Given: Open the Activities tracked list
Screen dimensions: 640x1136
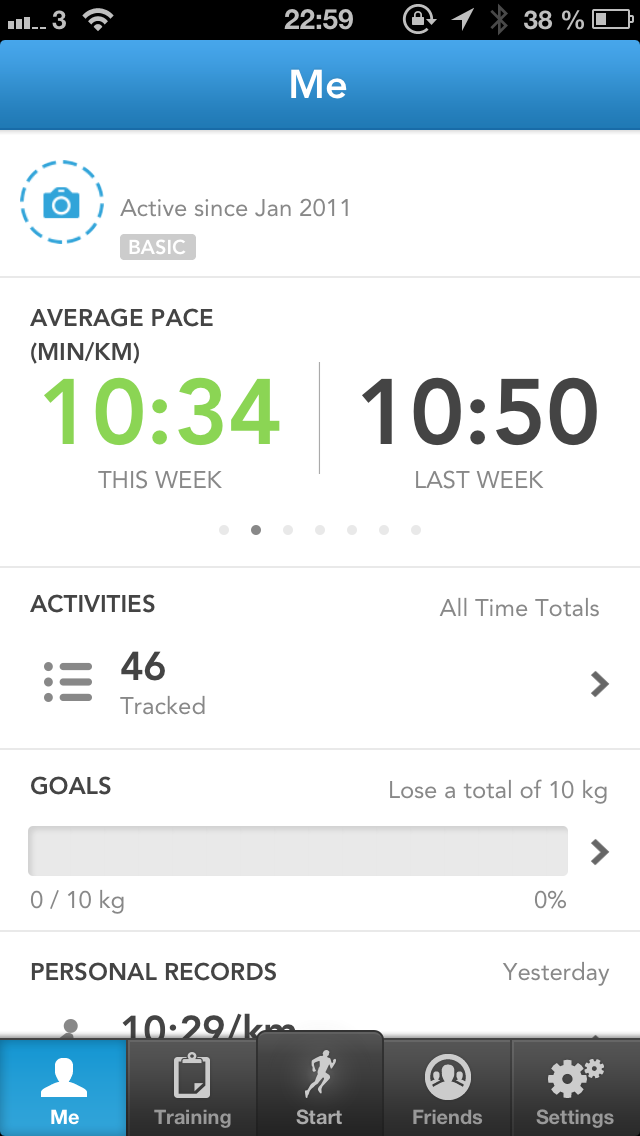Looking at the screenshot, I should pos(320,683).
